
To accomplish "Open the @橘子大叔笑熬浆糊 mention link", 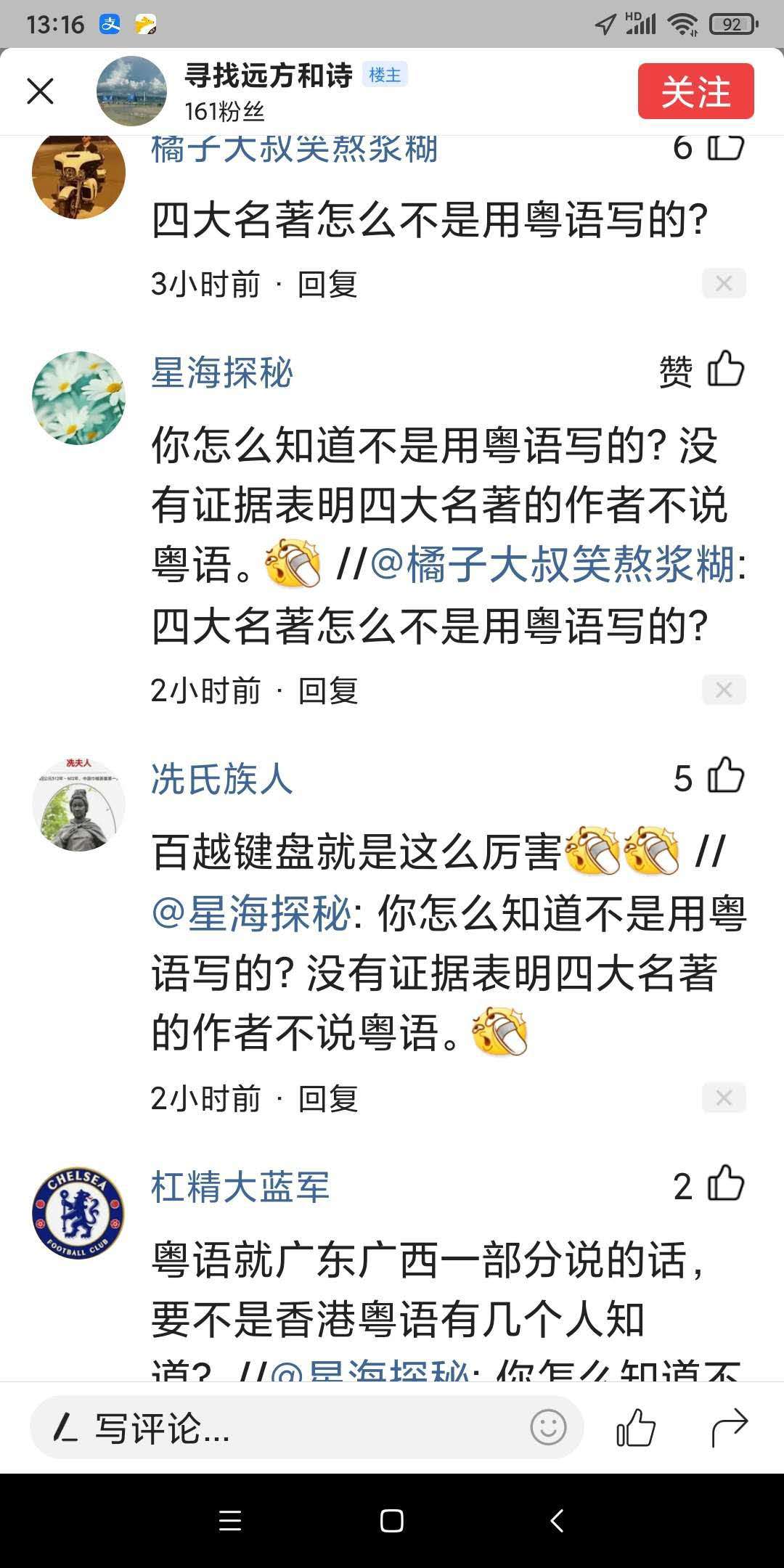I will pos(553,565).
